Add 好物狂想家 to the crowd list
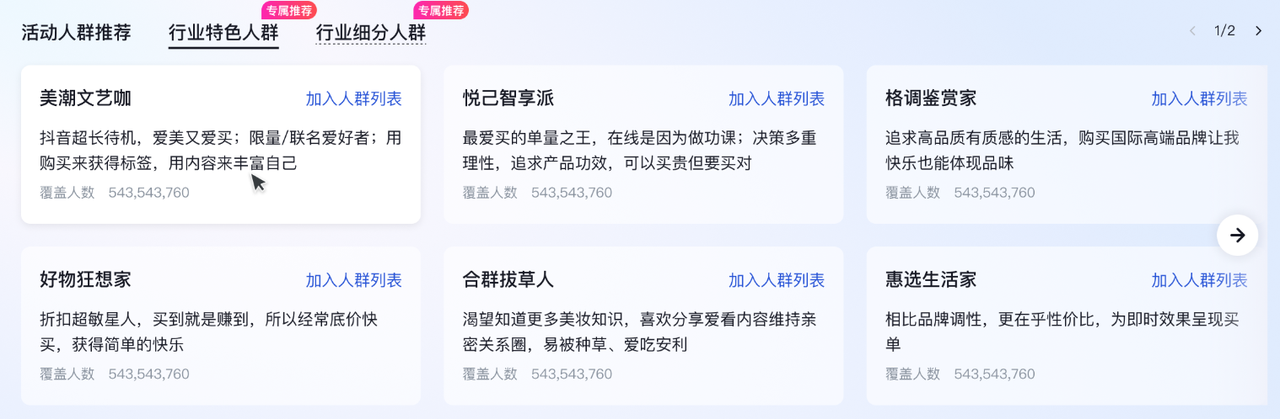 [x=353, y=280]
